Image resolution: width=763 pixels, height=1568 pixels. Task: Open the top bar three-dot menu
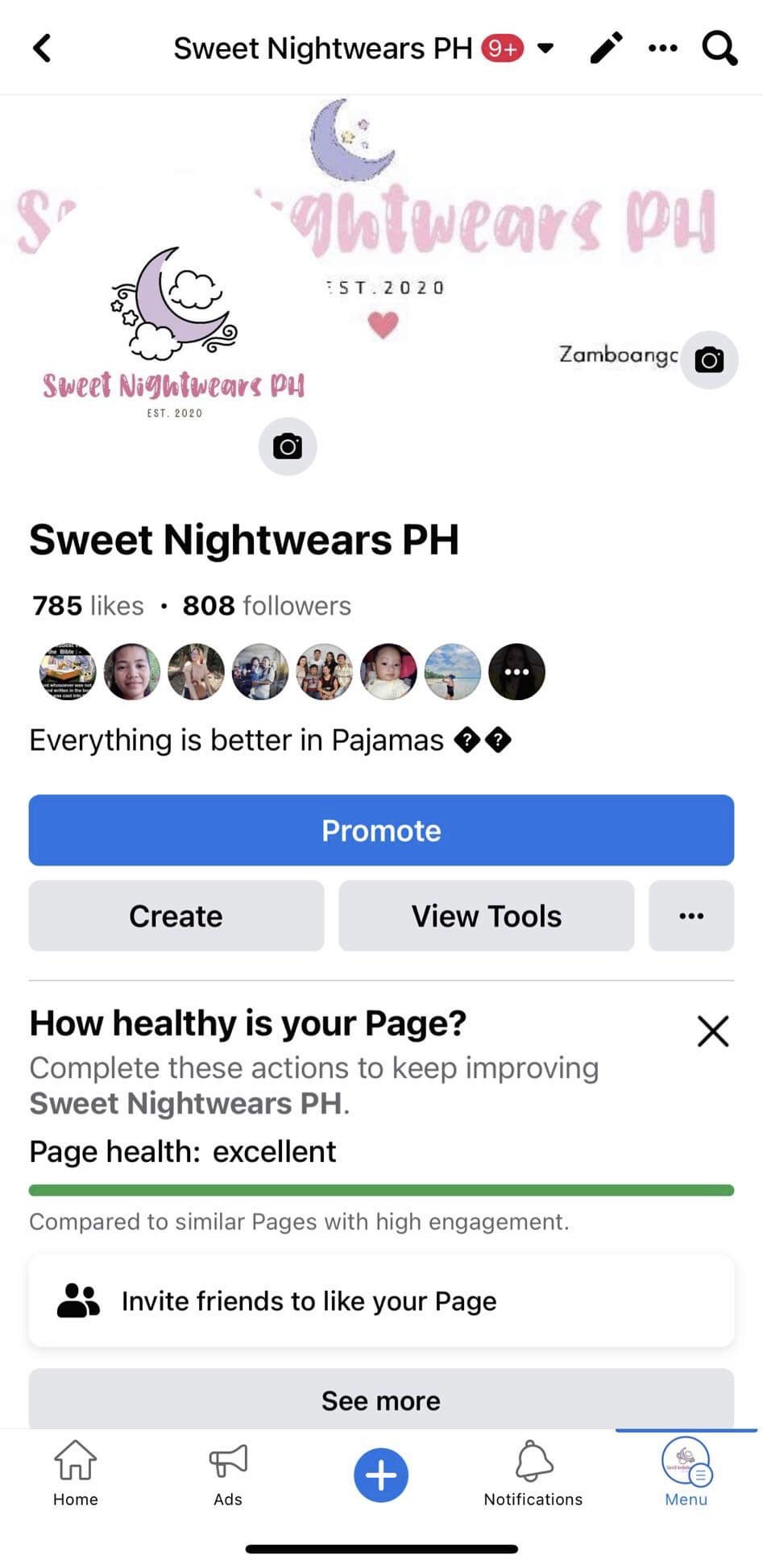(x=662, y=48)
